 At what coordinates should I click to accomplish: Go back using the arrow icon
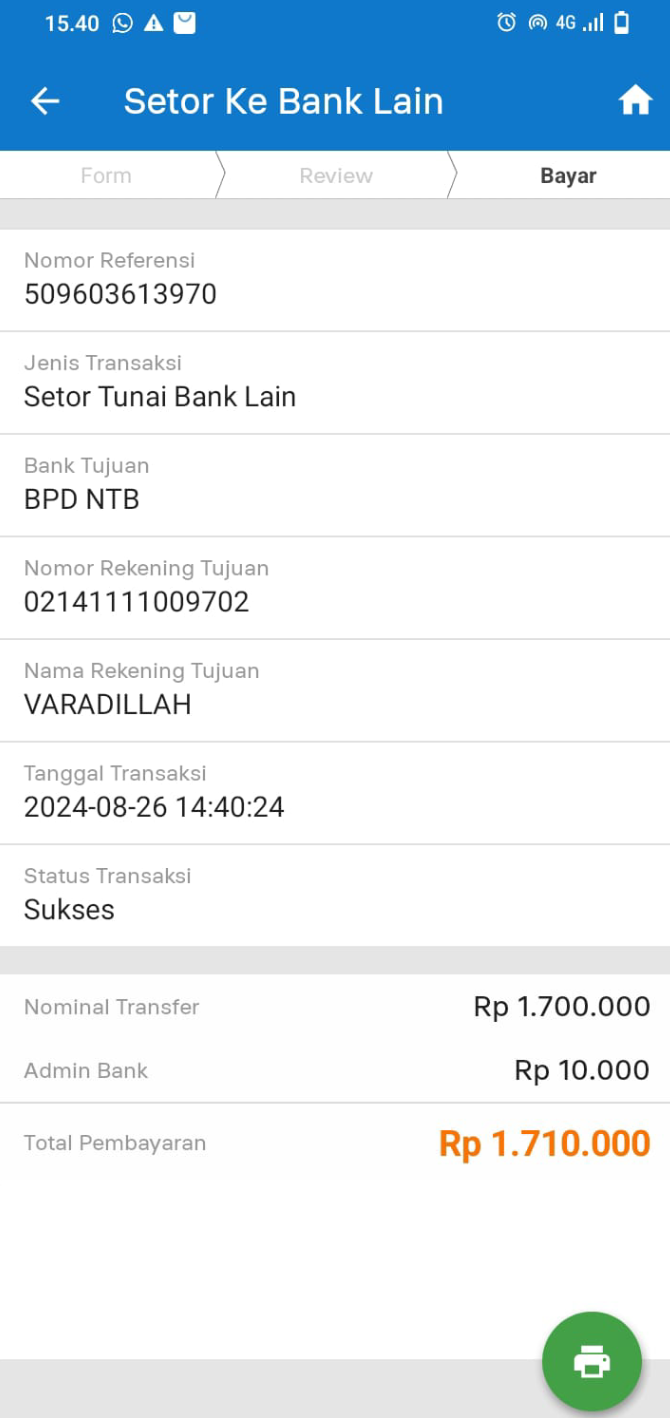[45, 101]
